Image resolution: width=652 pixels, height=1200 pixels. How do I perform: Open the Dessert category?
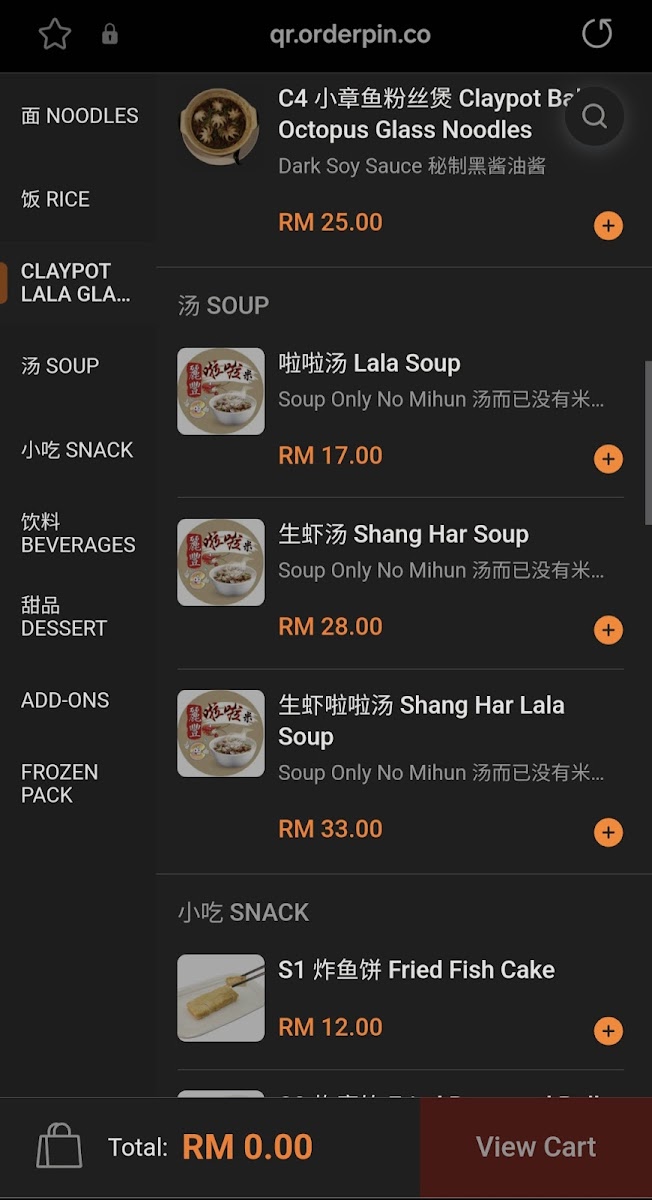click(64, 617)
